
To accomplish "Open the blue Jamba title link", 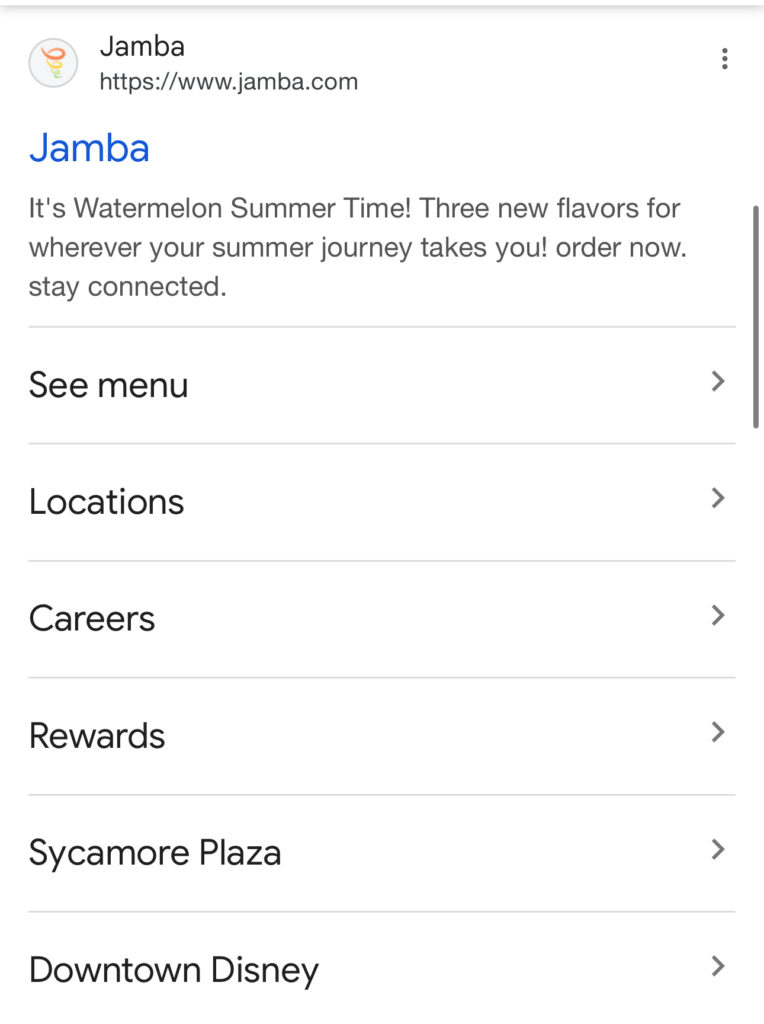I will (x=89, y=148).
